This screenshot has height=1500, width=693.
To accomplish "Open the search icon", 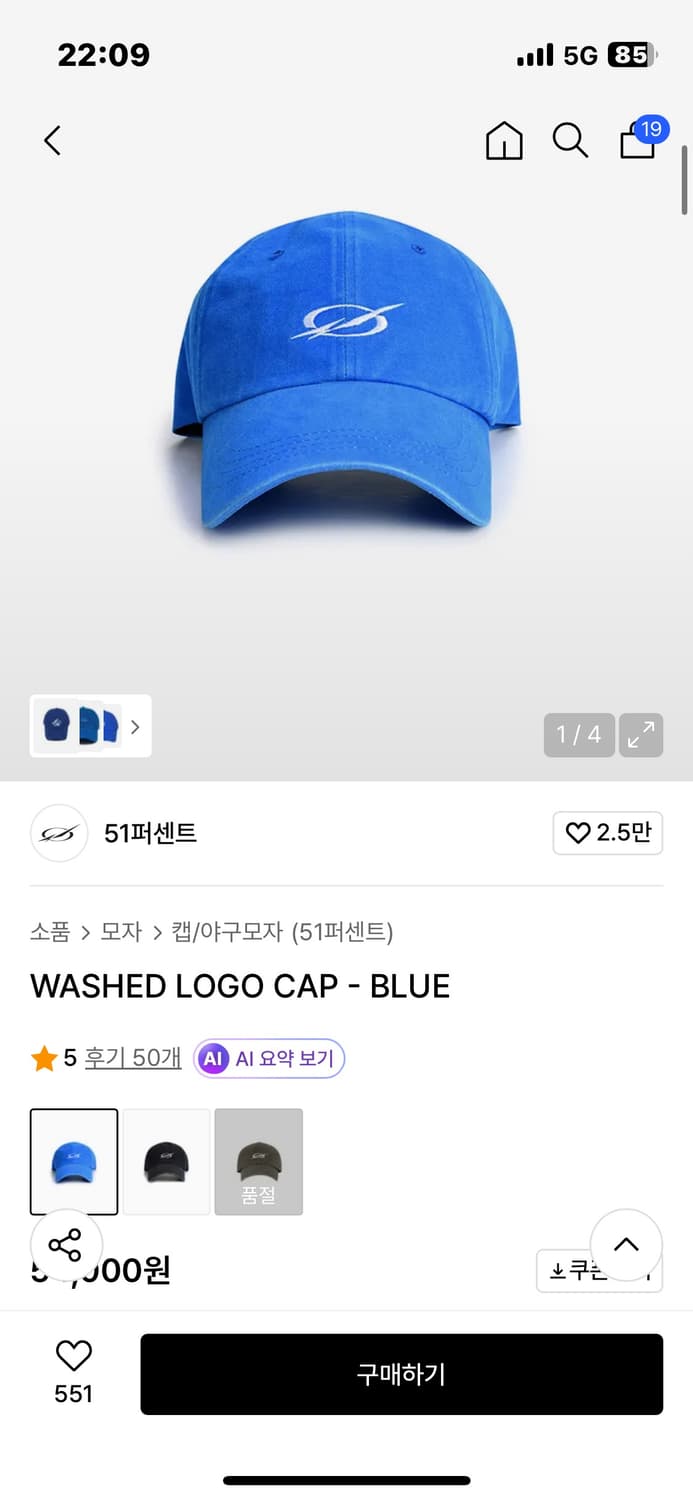I will coord(570,141).
